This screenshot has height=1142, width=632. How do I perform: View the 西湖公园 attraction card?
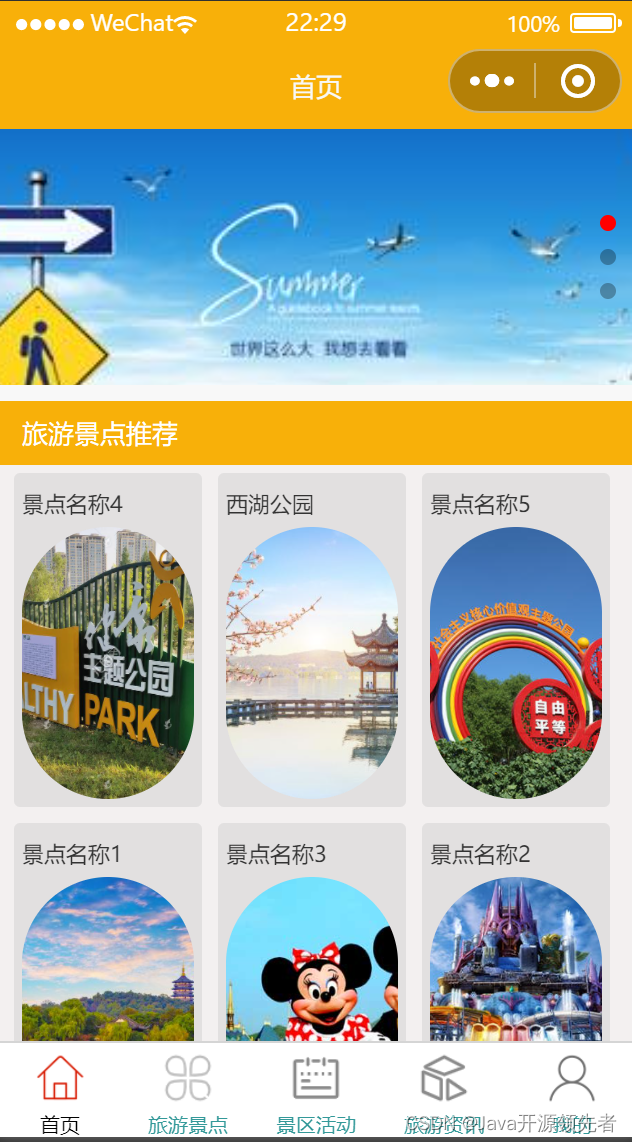click(x=312, y=640)
